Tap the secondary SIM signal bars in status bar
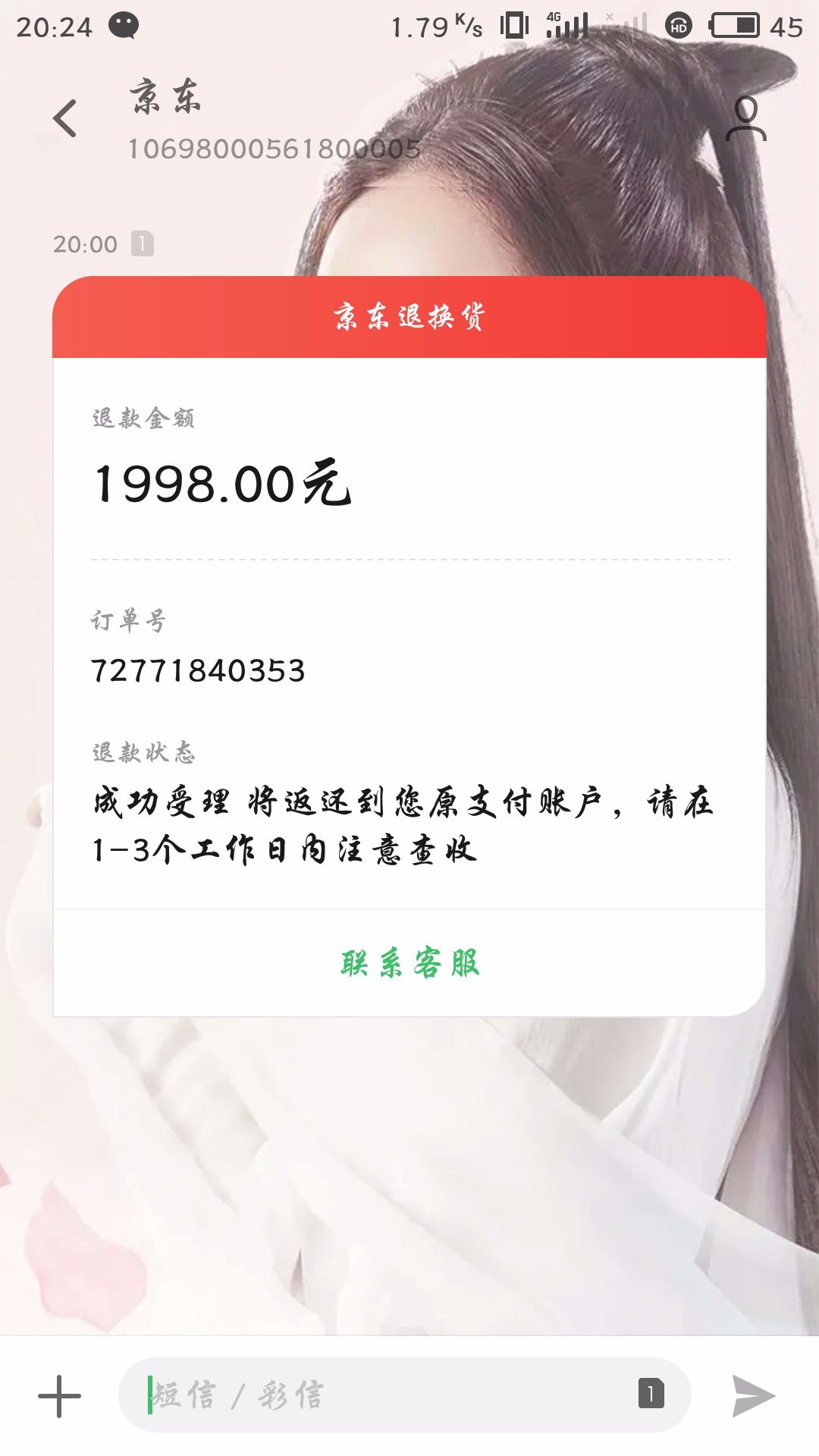 click(x=633, y=23)
